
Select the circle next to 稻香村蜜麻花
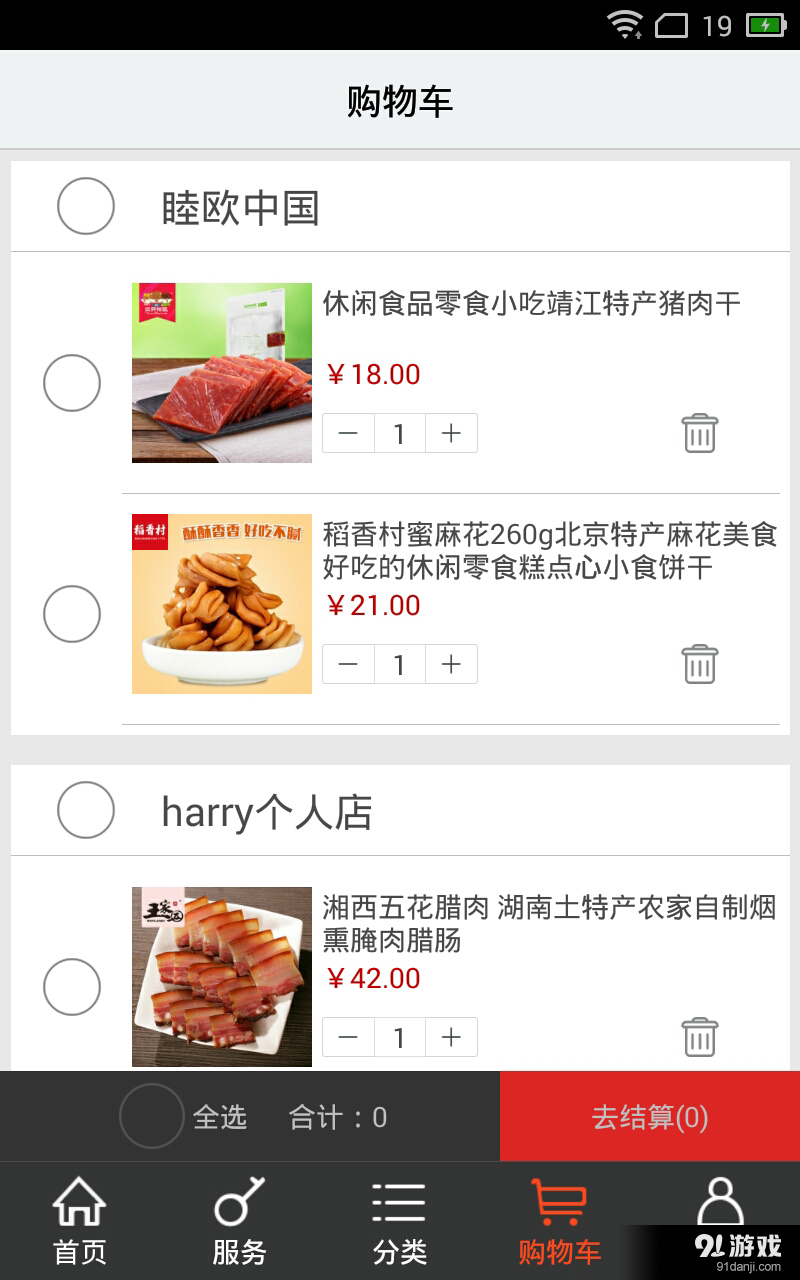71,613
